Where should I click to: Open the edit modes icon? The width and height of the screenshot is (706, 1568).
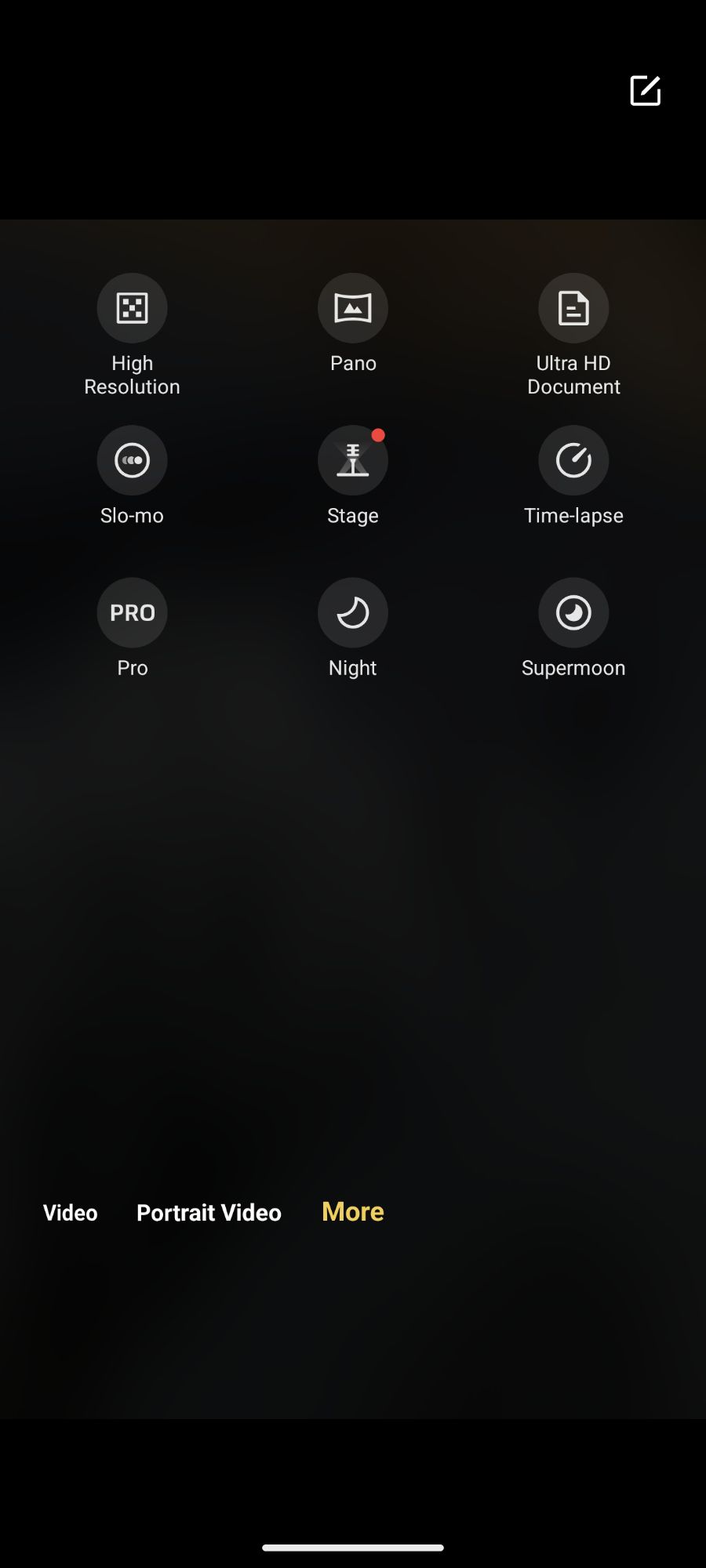(x=645, y=90)
